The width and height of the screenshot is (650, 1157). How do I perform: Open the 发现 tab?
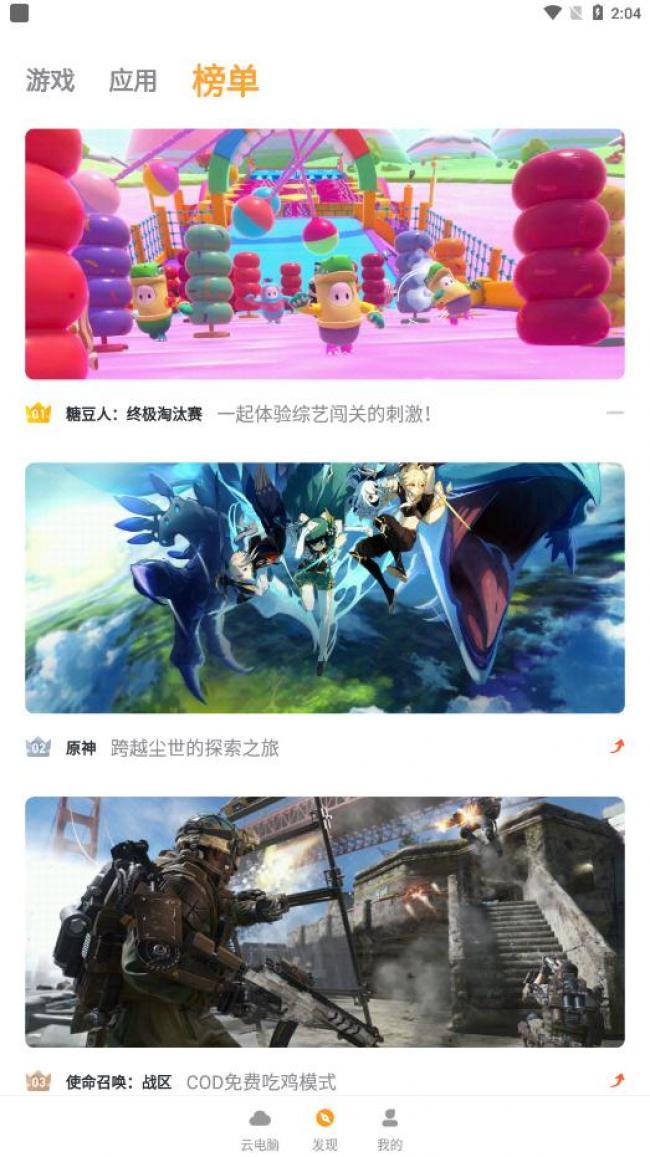325,1130
